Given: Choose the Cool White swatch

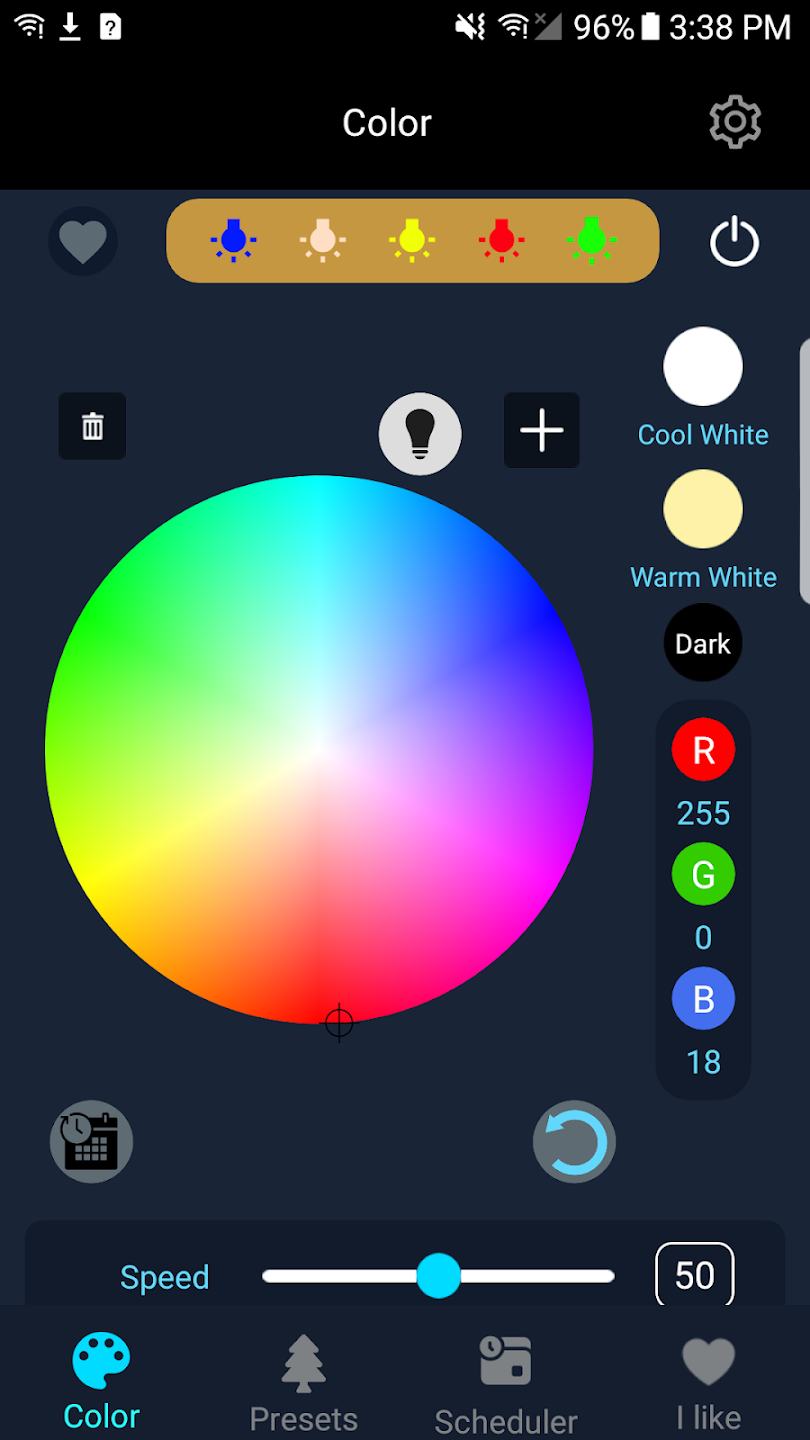Looking at the screenshot, I should click(x=703, y=367).
